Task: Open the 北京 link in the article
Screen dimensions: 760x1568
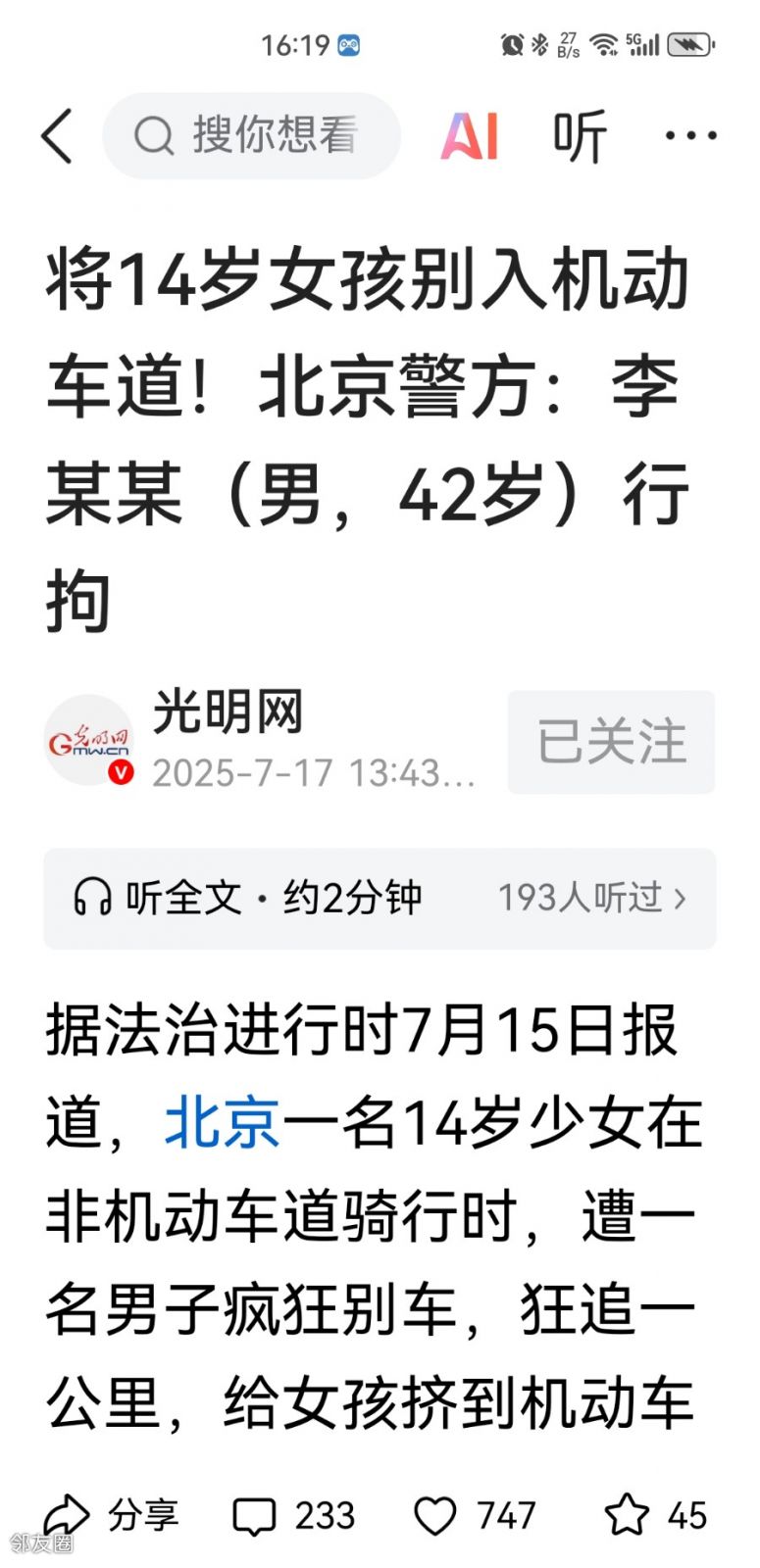Action: [222, 1122]
